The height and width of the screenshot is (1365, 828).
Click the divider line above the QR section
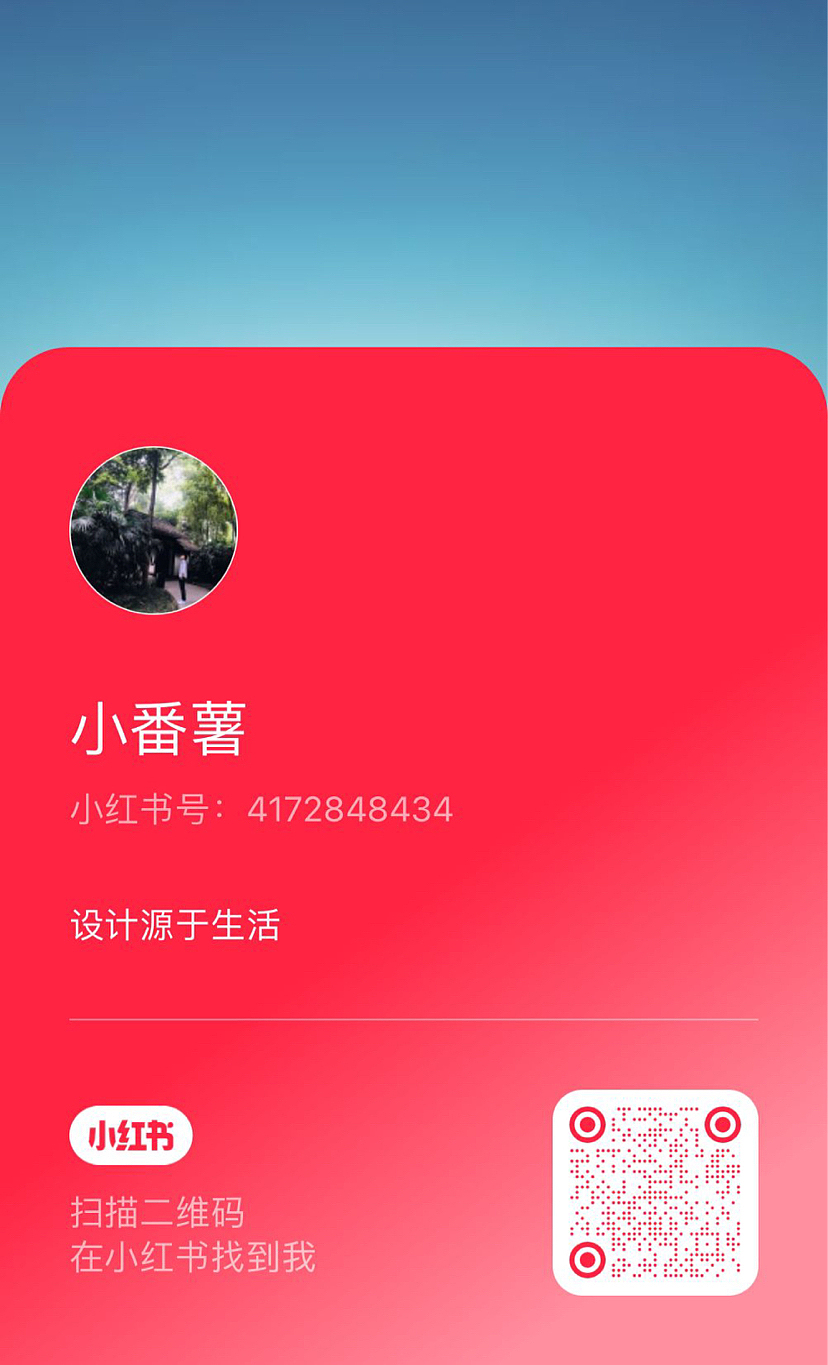point(414,1018)
